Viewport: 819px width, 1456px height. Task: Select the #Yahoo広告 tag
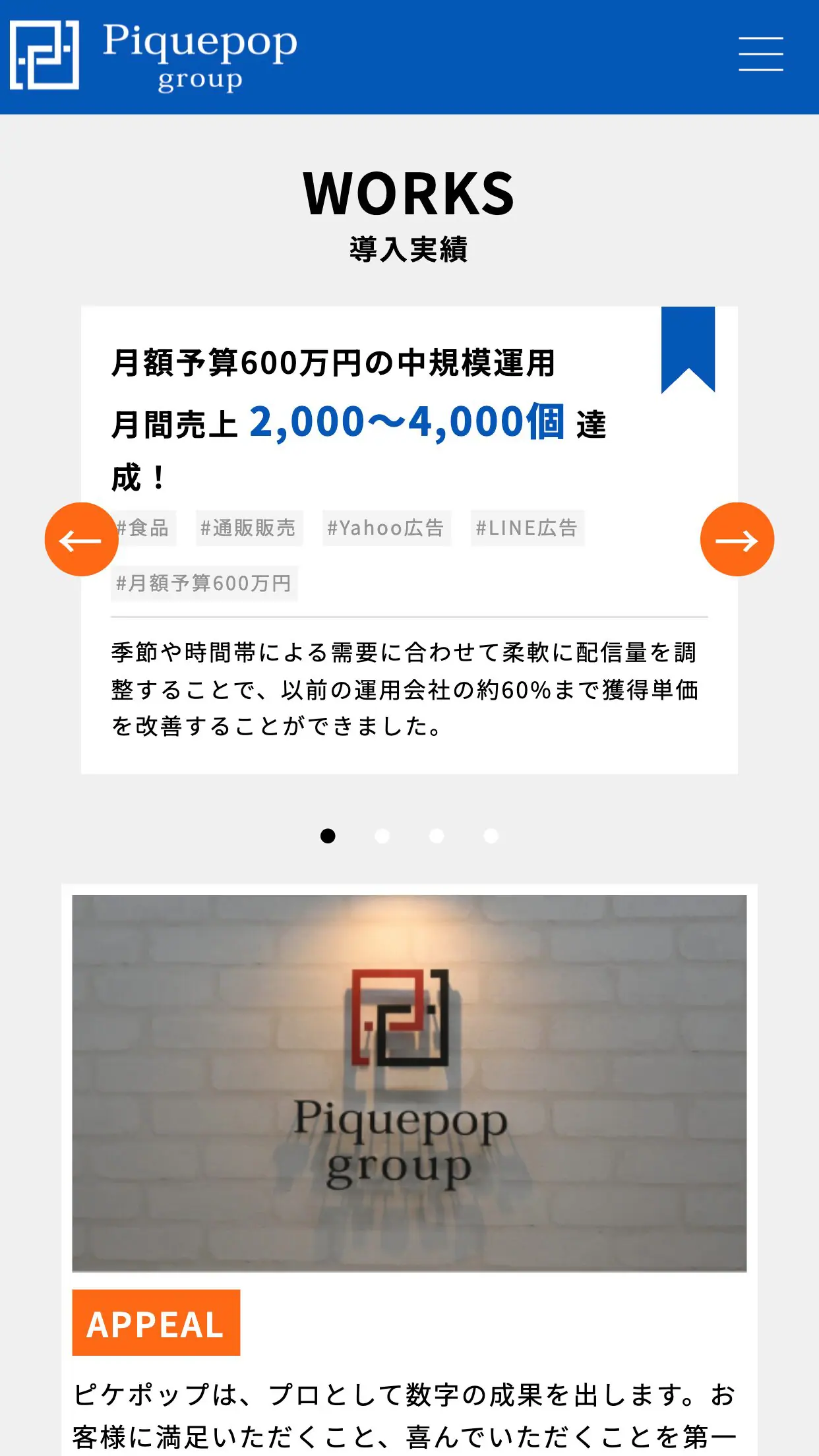(386, 527)
